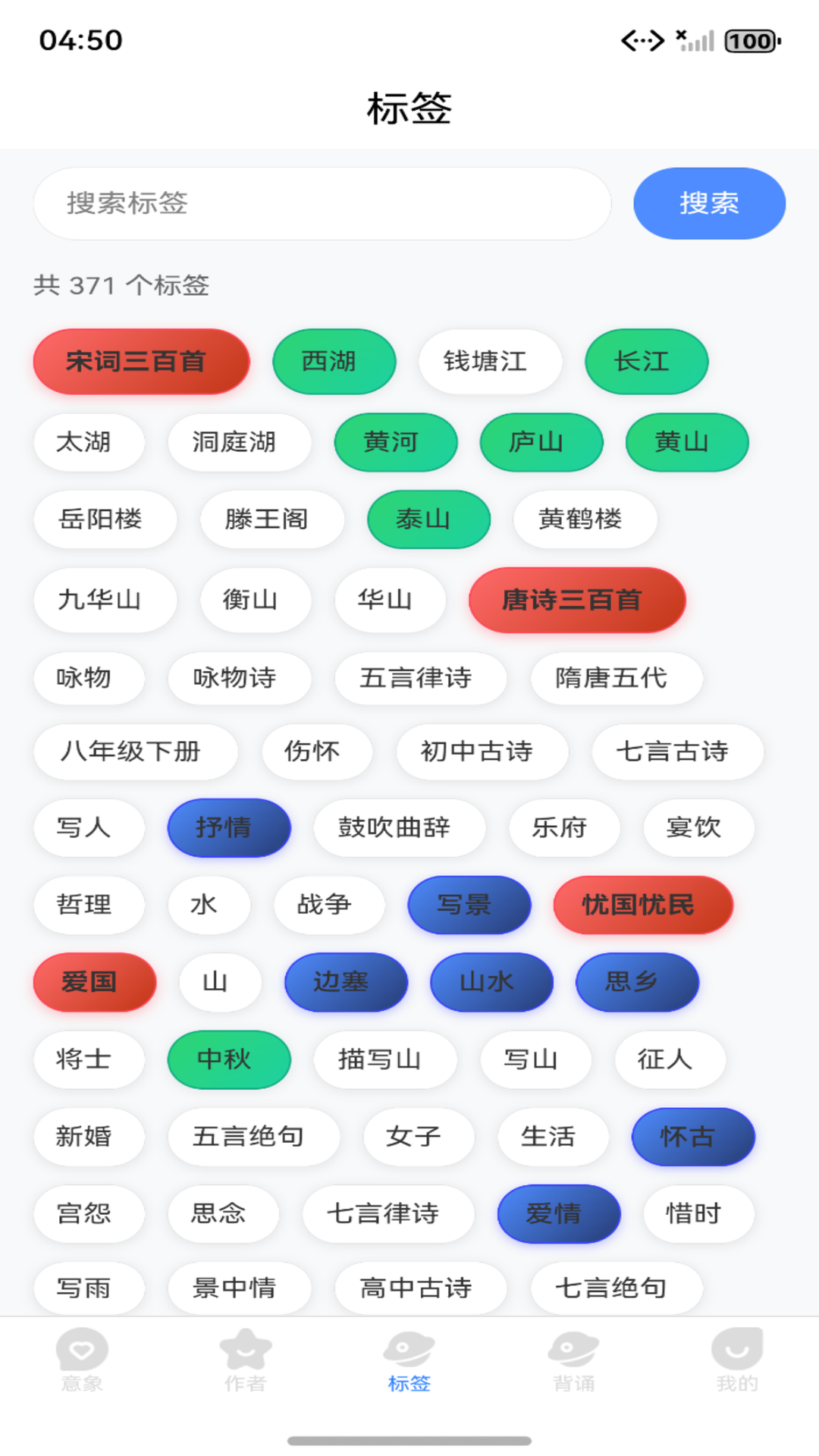Select the 七言绝句 tag
Viewport: 819px width, 1456px height.
point(617,1288)
